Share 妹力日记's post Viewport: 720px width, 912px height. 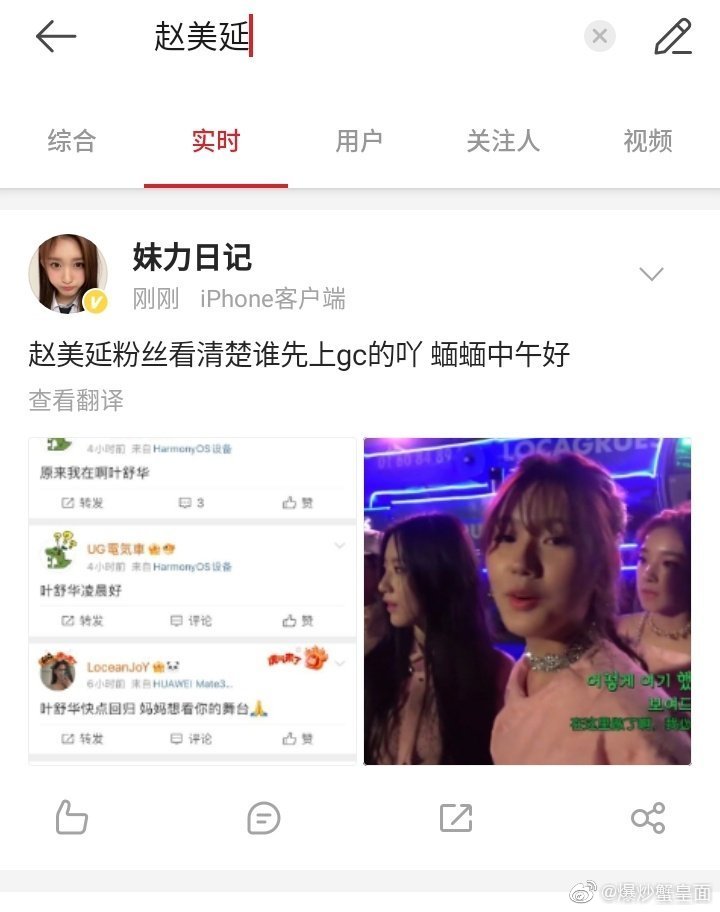(648, 818)
